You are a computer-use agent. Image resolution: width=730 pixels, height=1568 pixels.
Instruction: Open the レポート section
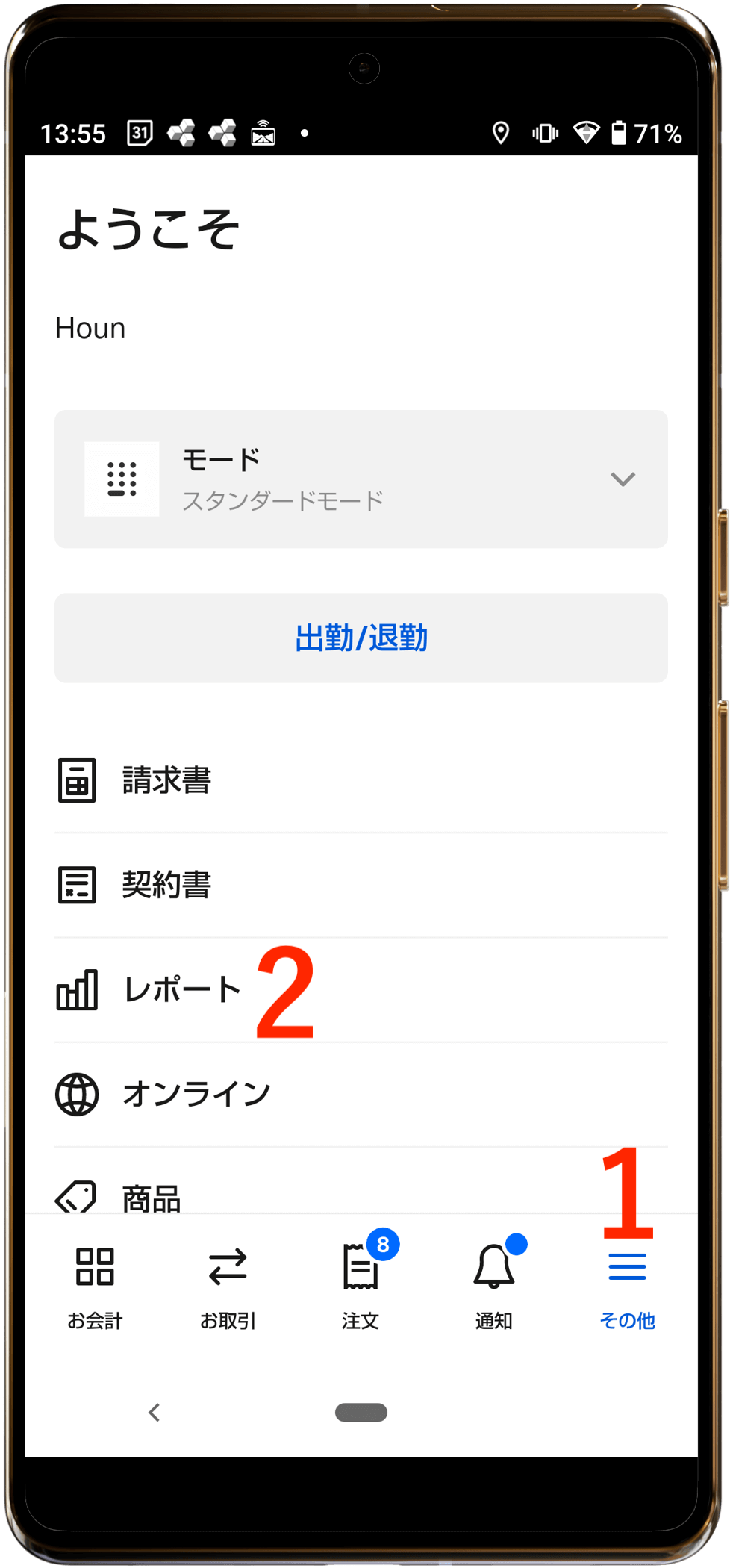click(181, 990)
